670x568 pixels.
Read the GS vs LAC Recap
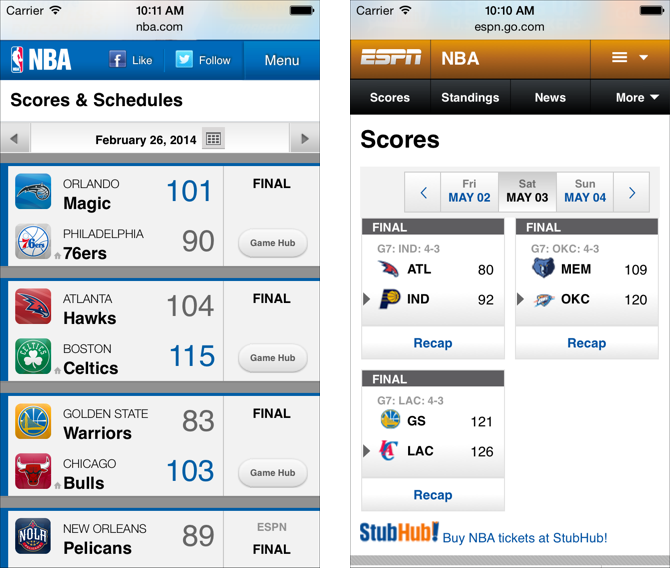tap(433, 495)
